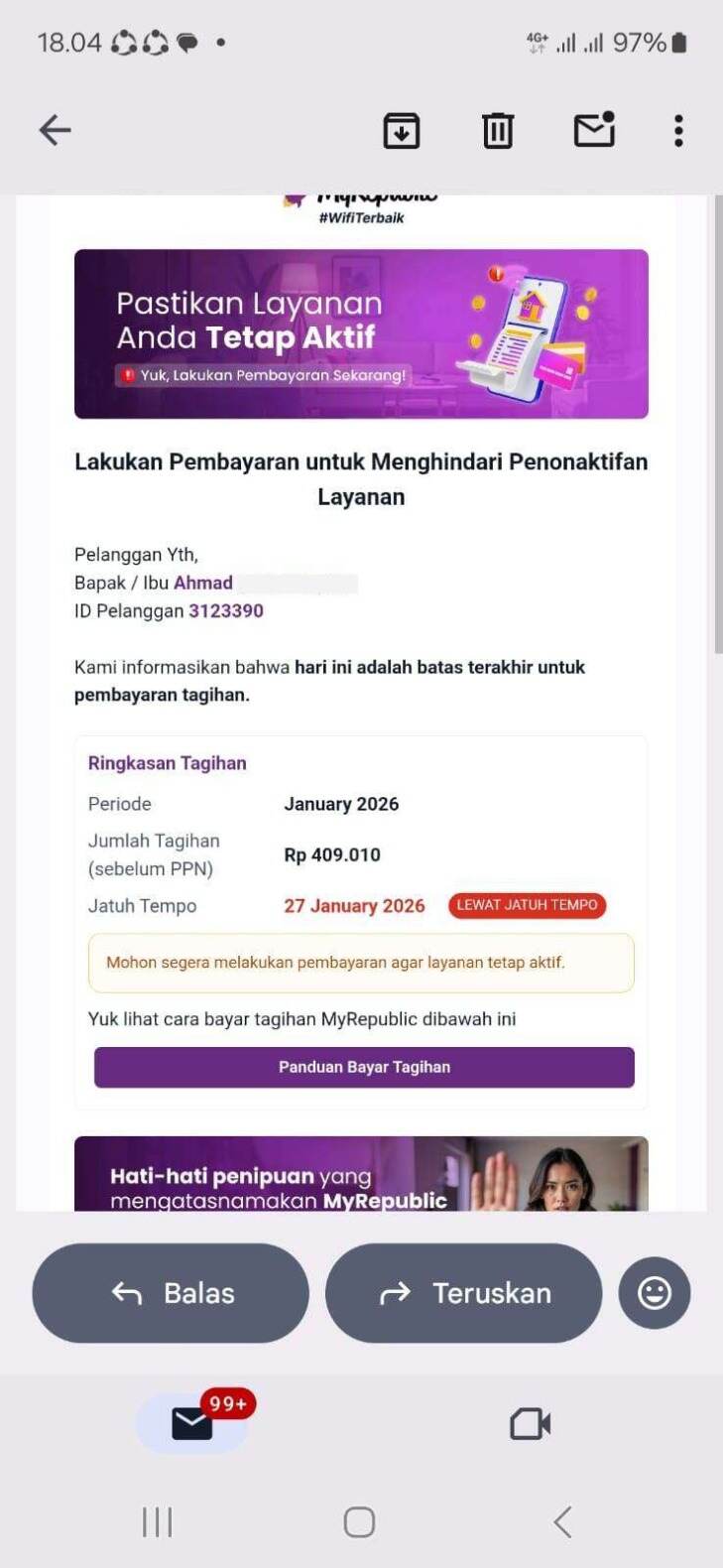
Task: Tap the Balas reply button
Action: [171, 1292]
